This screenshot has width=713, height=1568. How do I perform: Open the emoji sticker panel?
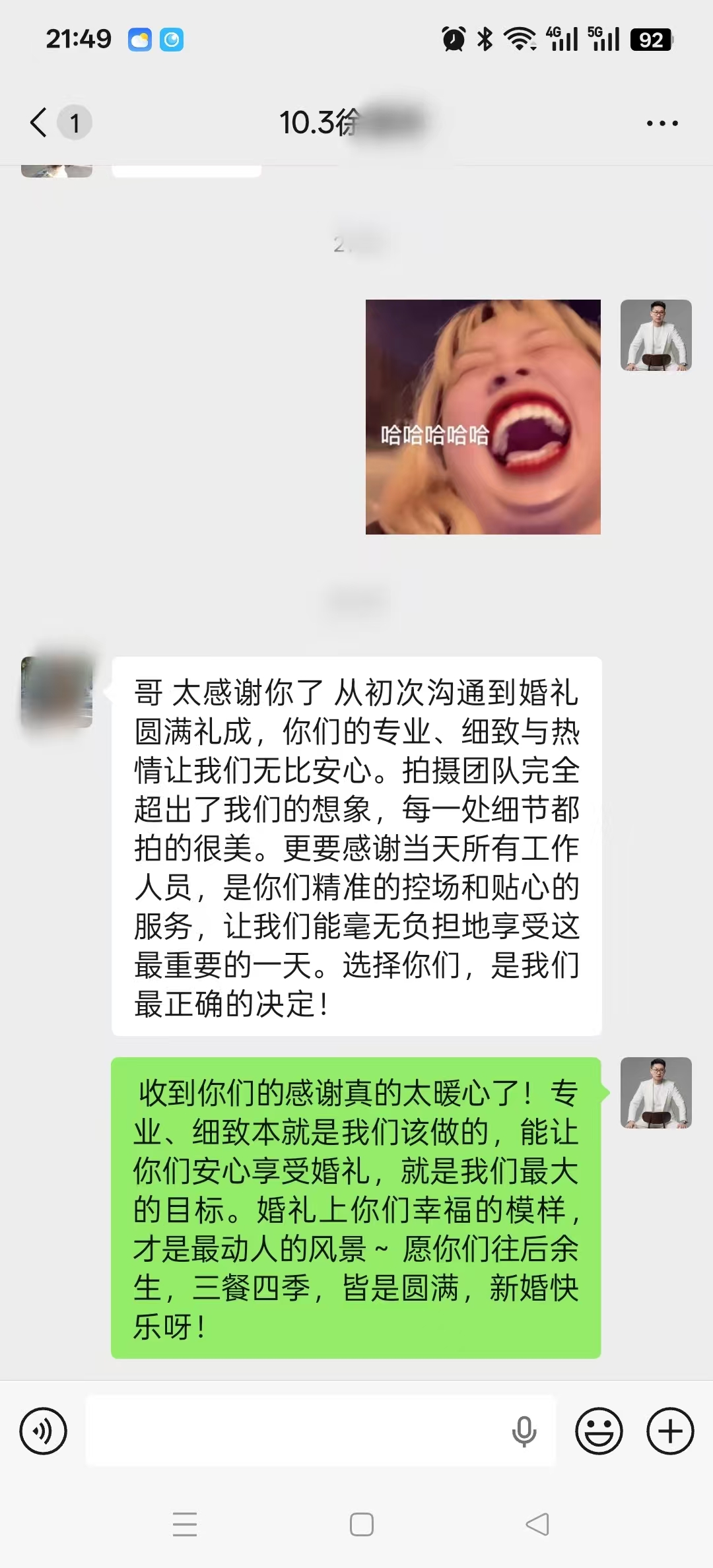click(599, 1431)
